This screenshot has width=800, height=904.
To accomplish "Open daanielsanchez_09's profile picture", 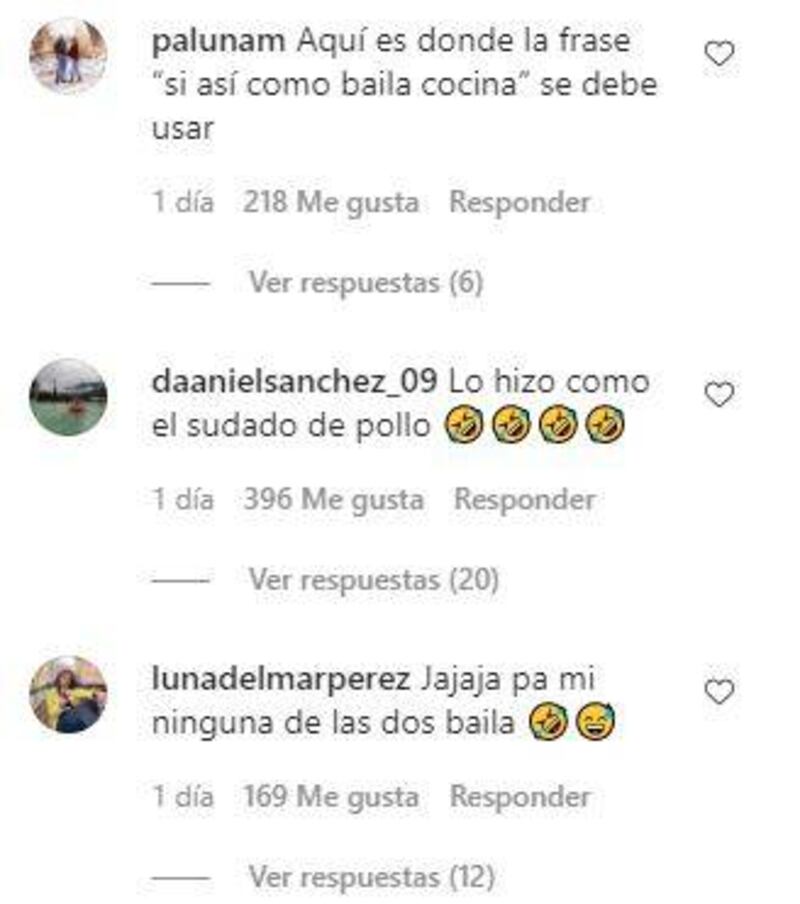I will tap(68, 397).
